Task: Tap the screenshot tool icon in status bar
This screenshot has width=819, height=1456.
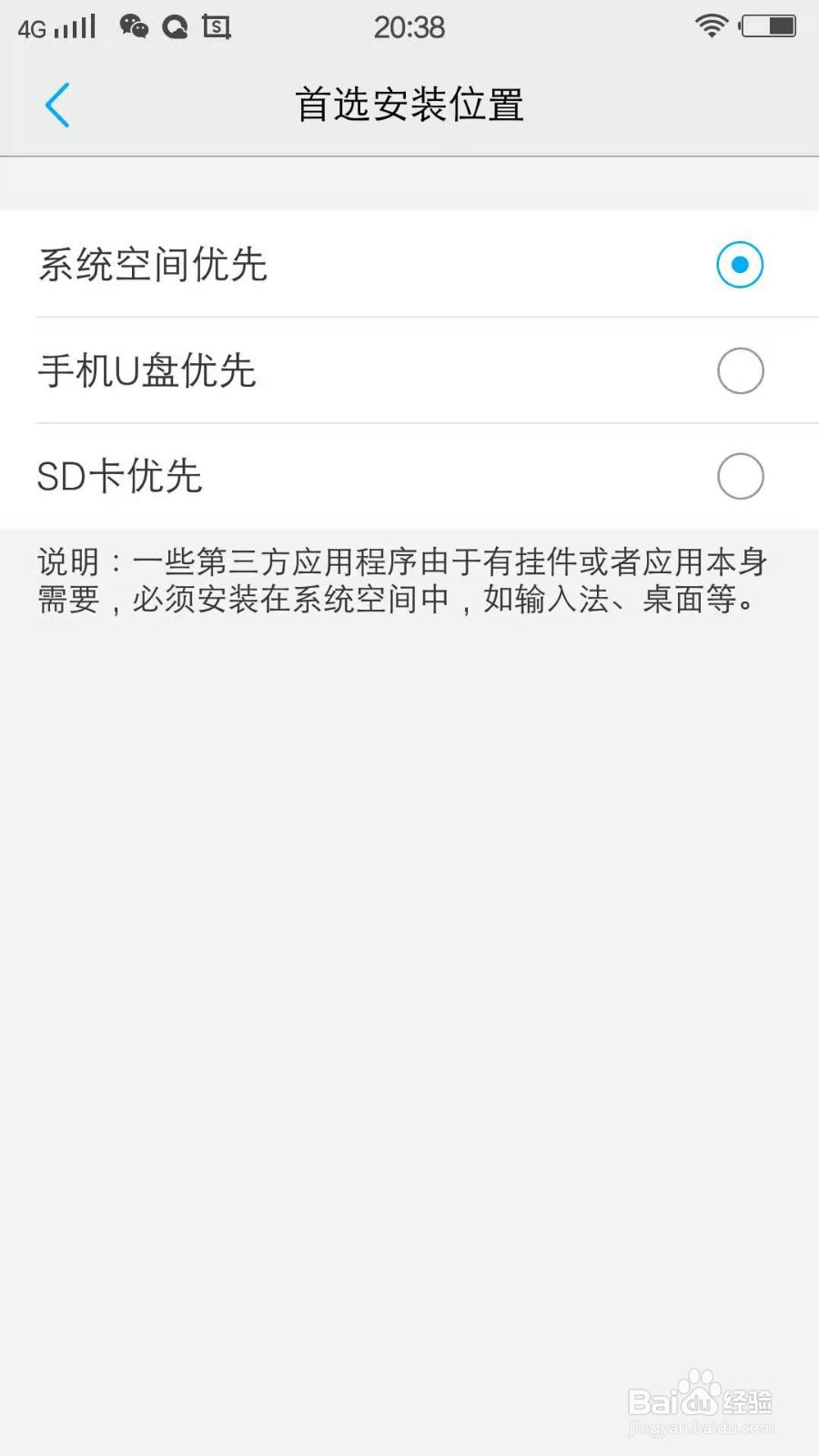Action: tap(215, 26)
